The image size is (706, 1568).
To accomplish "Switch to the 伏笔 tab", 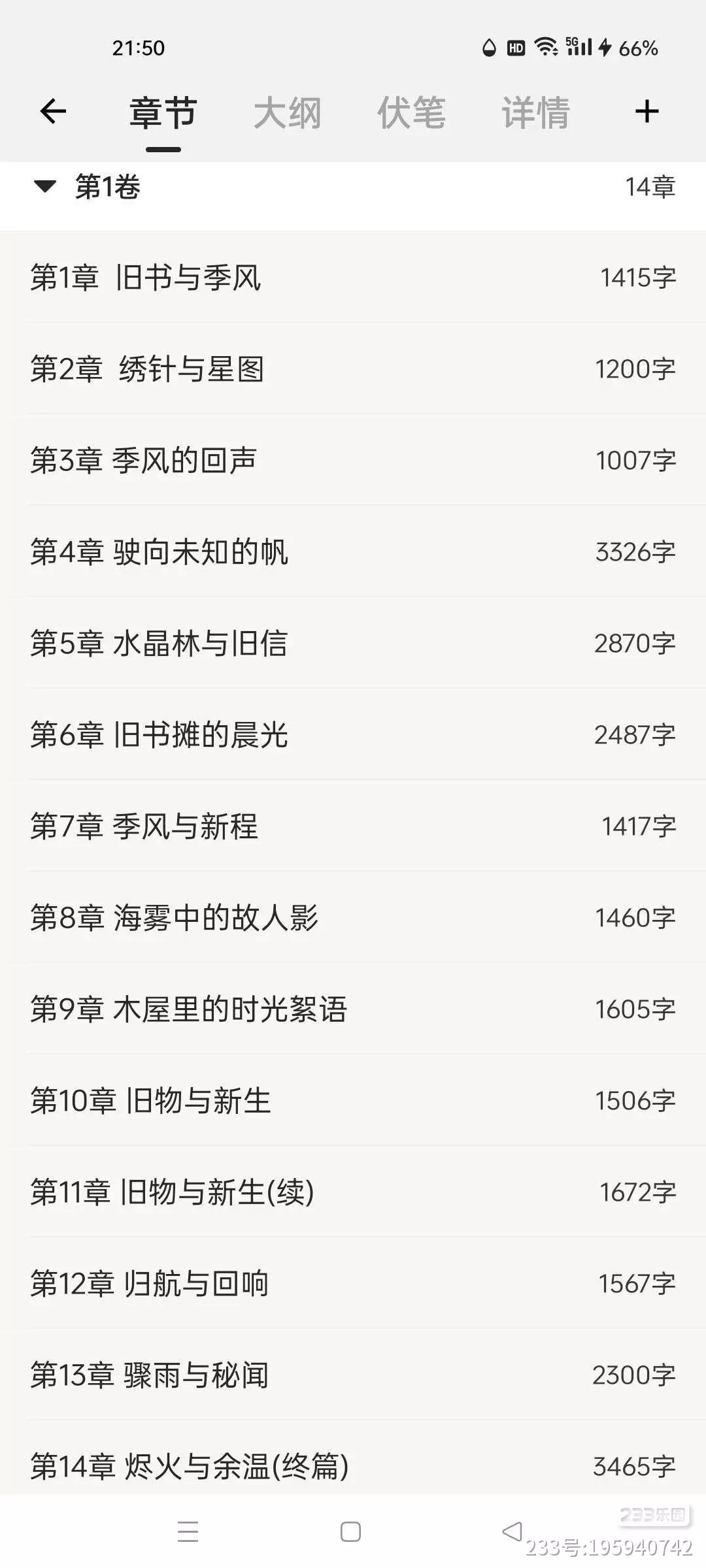I will point(412,113).
